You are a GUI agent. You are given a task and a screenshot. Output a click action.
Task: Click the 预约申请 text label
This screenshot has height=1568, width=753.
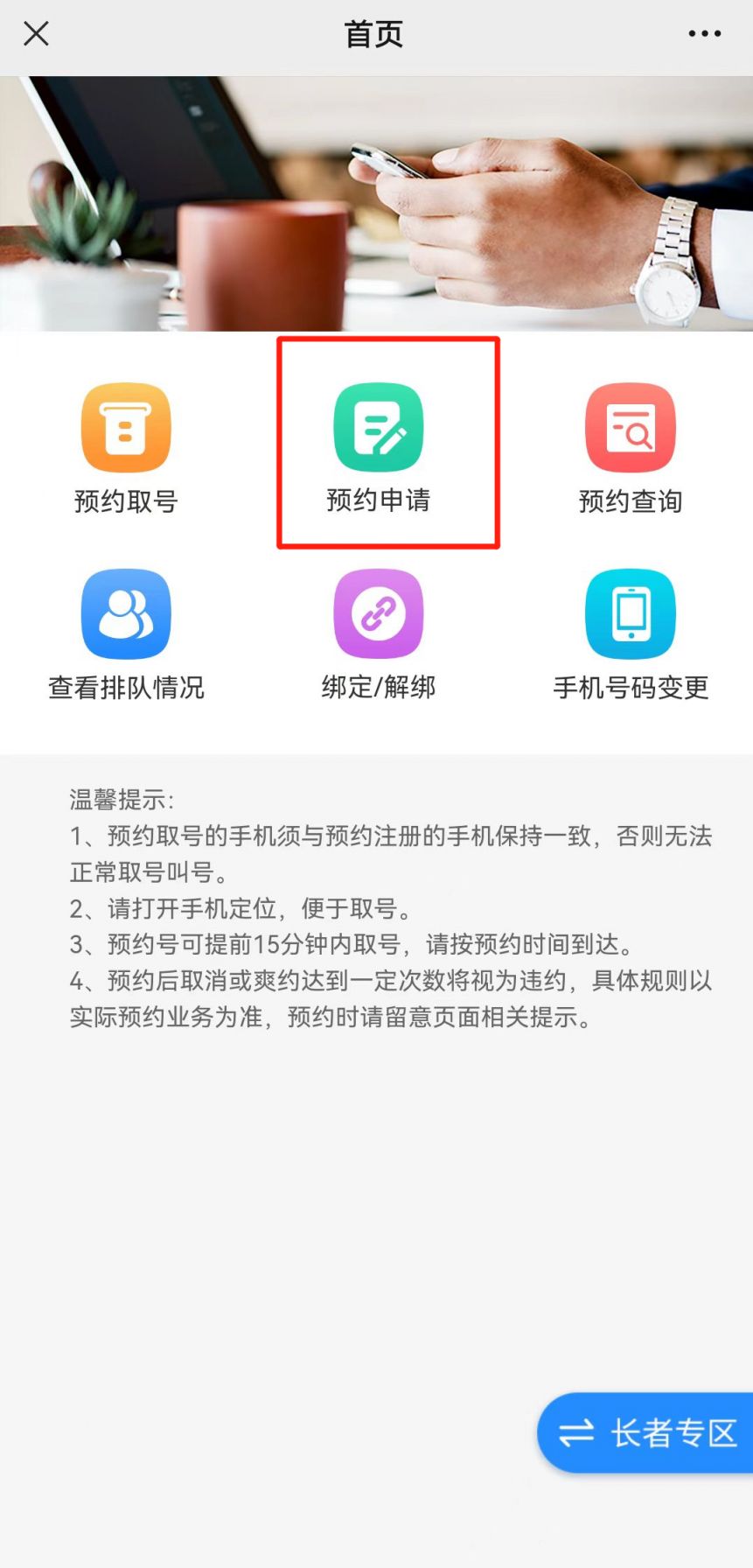pyautogui.click(x=378, y=501)
